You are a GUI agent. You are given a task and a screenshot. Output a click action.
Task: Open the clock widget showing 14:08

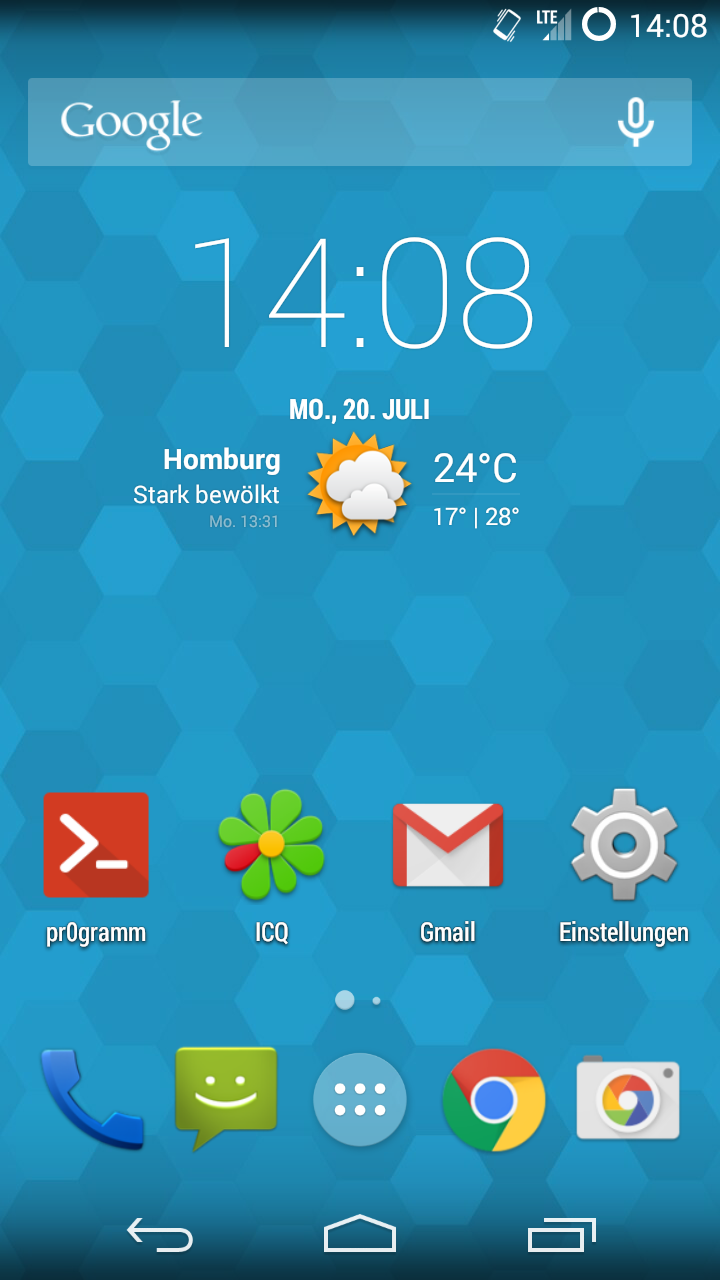(x=360, y=293)
